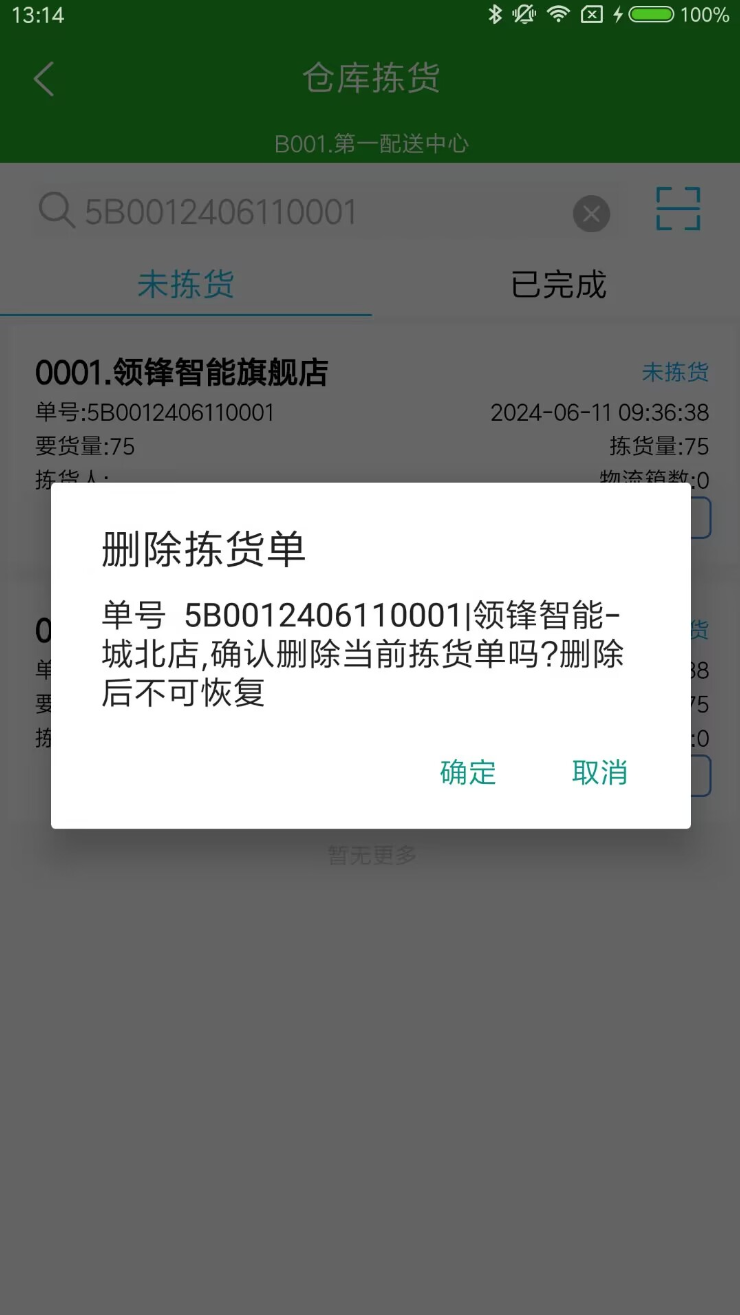
Task: Cancel deletion with 取消
Action: coord(599,772)
